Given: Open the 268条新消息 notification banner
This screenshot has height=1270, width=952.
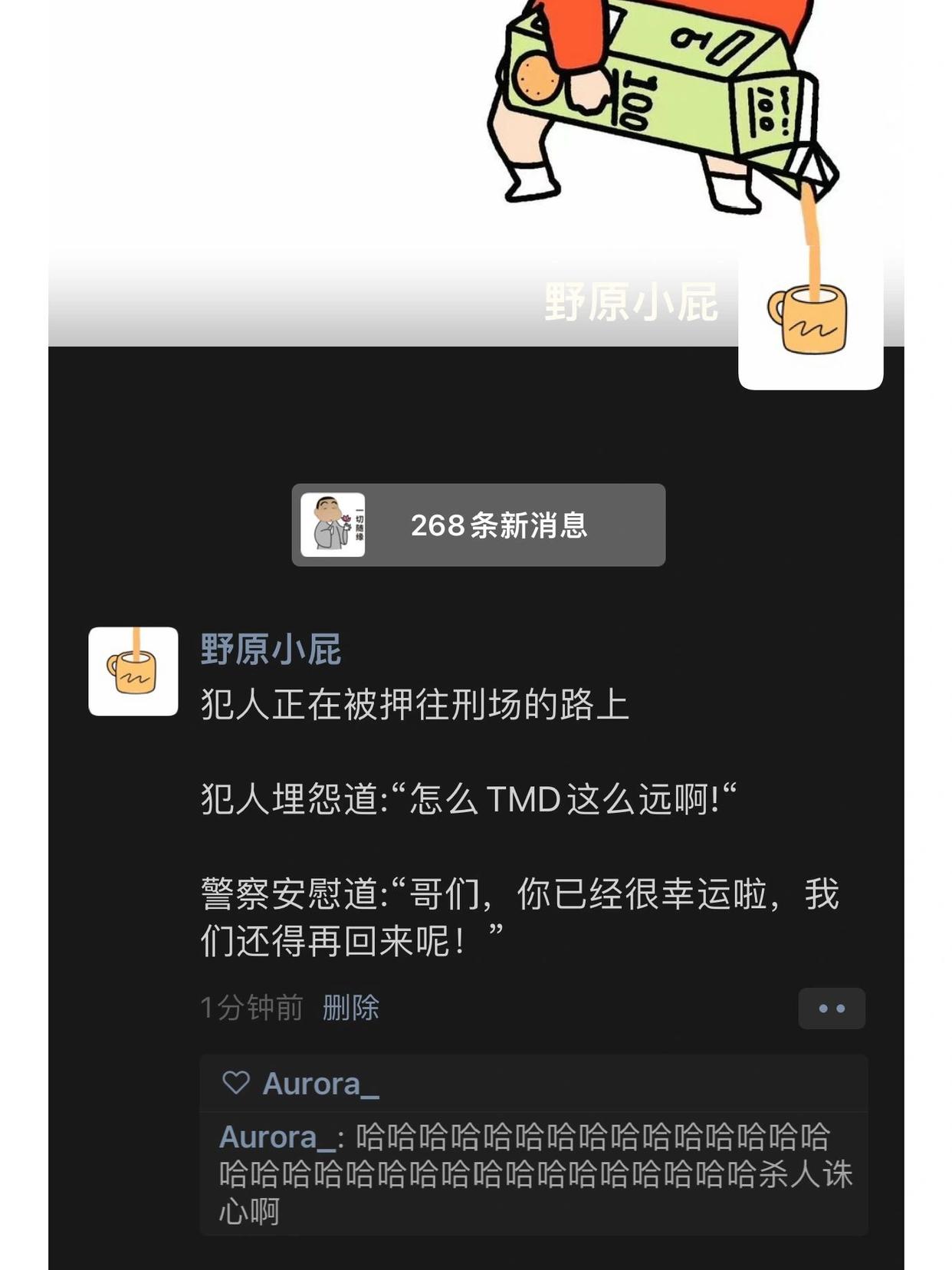Looking at the screenshot, I should pyautogui.click(x=478, y=525).
